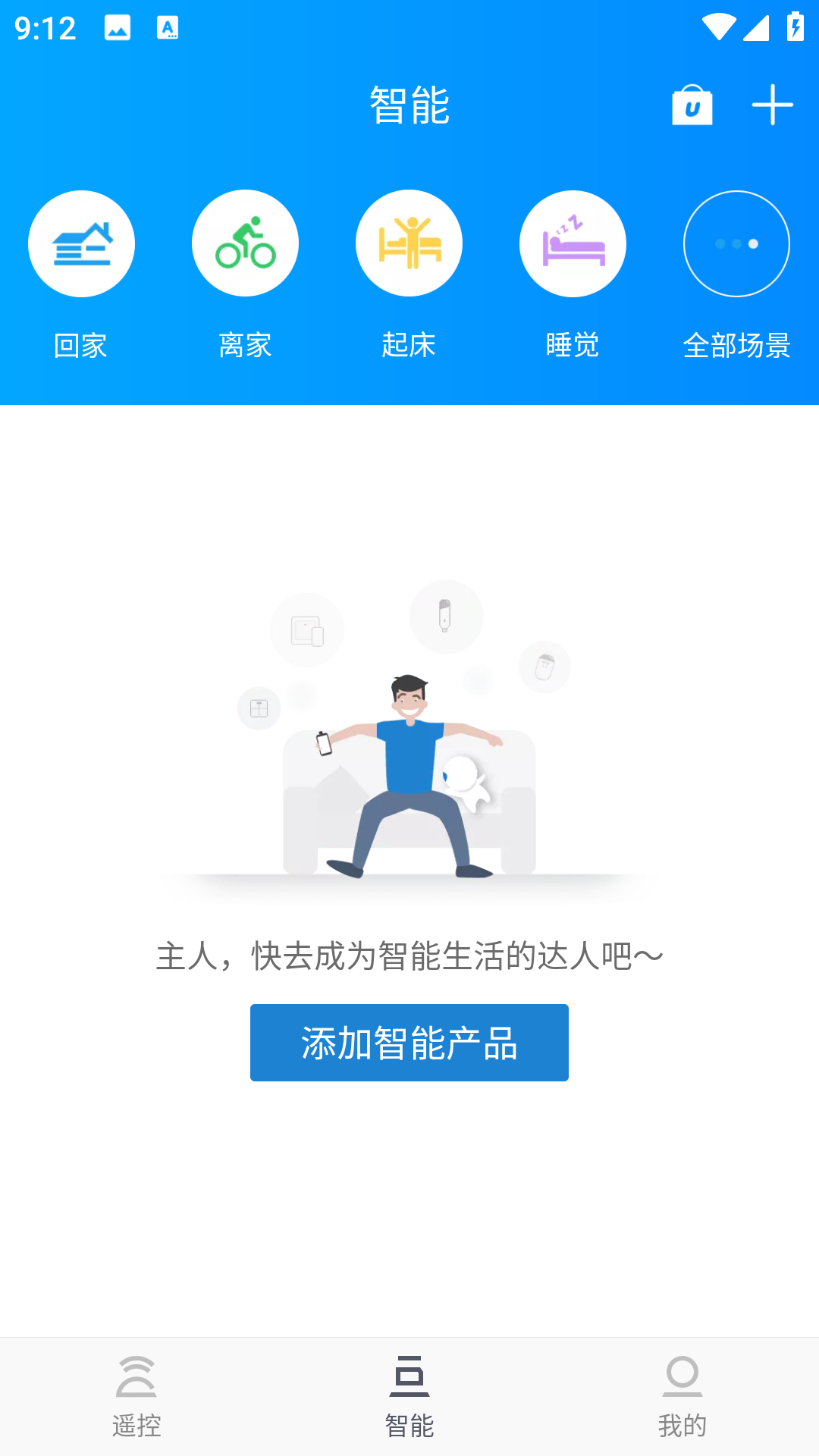
Task: Switch to the 遥控 tab
Action: 136,1396
